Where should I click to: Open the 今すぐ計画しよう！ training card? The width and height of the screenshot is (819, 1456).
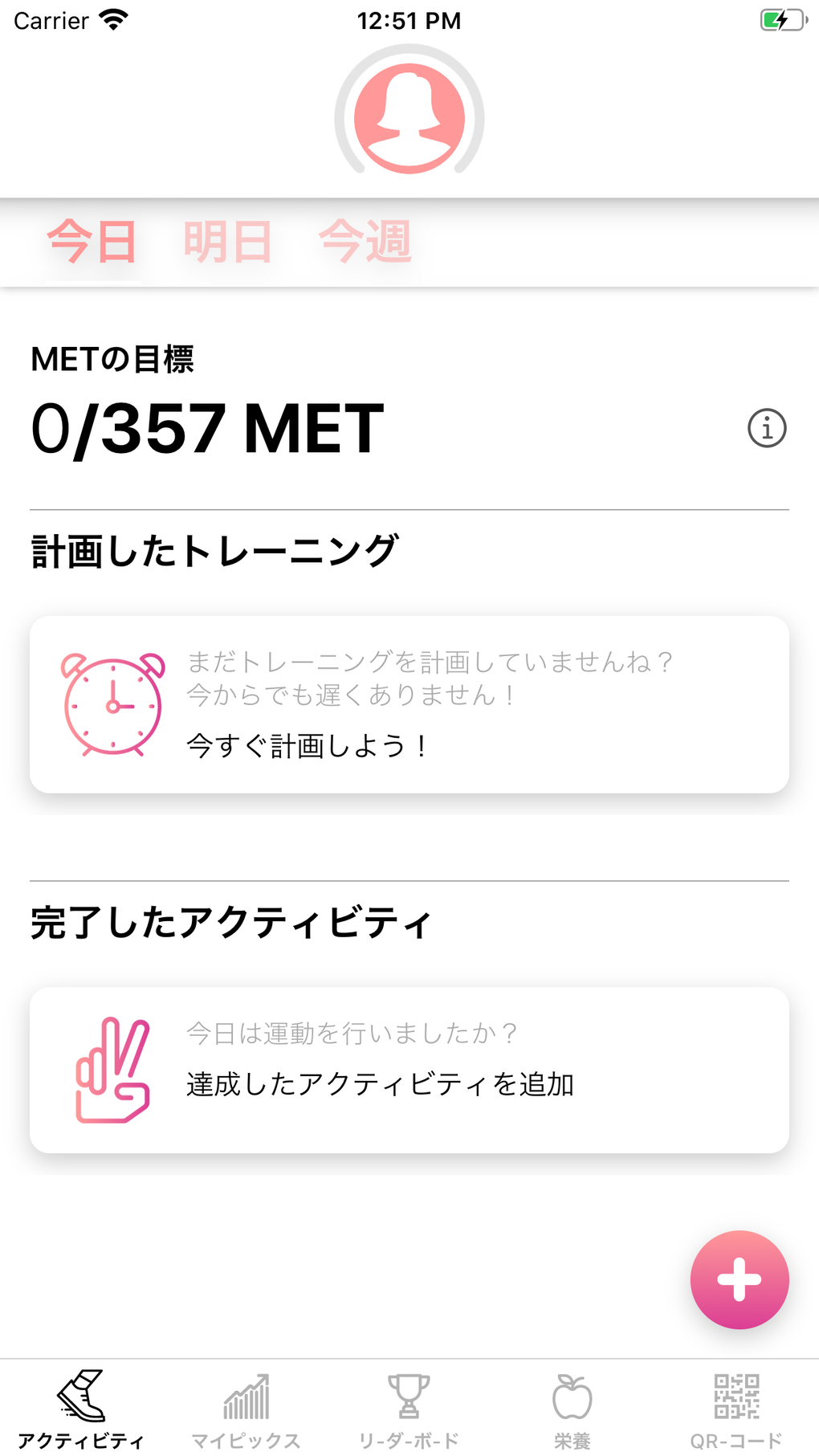click(409, 704)
